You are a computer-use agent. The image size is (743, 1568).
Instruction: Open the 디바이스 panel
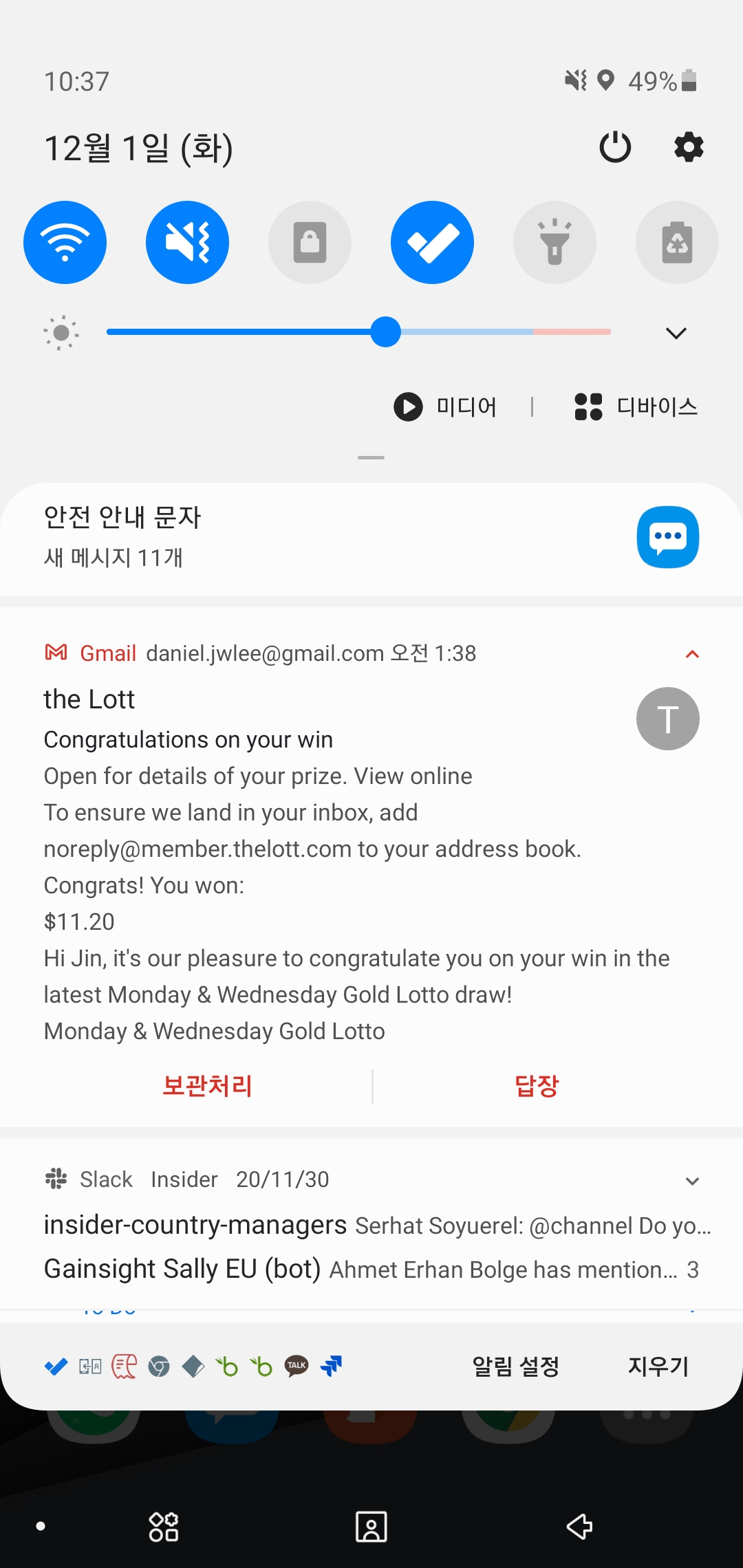point(636,406)
